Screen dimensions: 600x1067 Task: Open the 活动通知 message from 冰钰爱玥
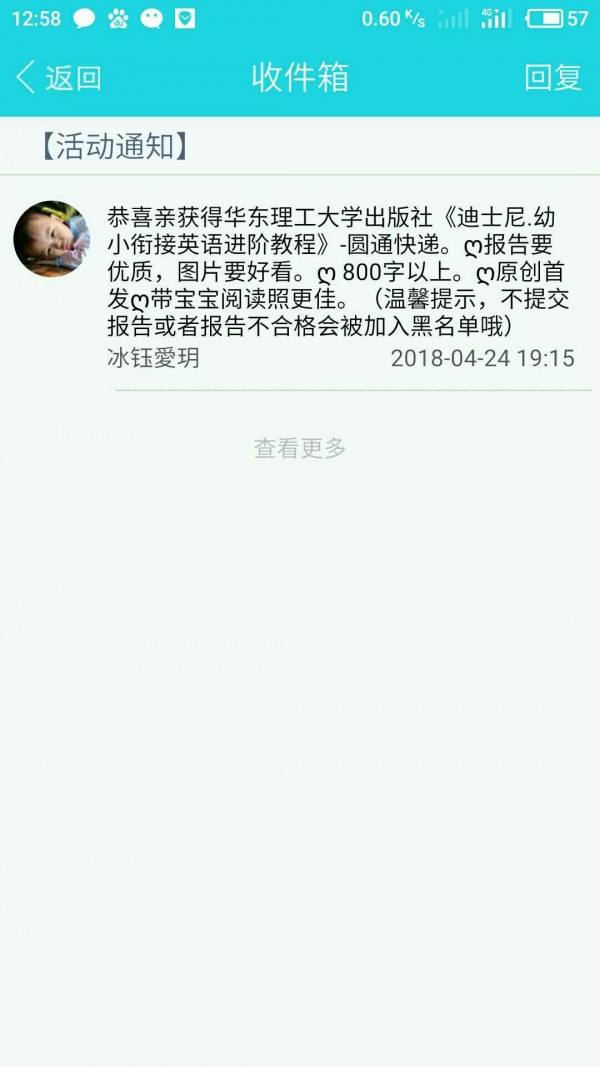[340, 272]
